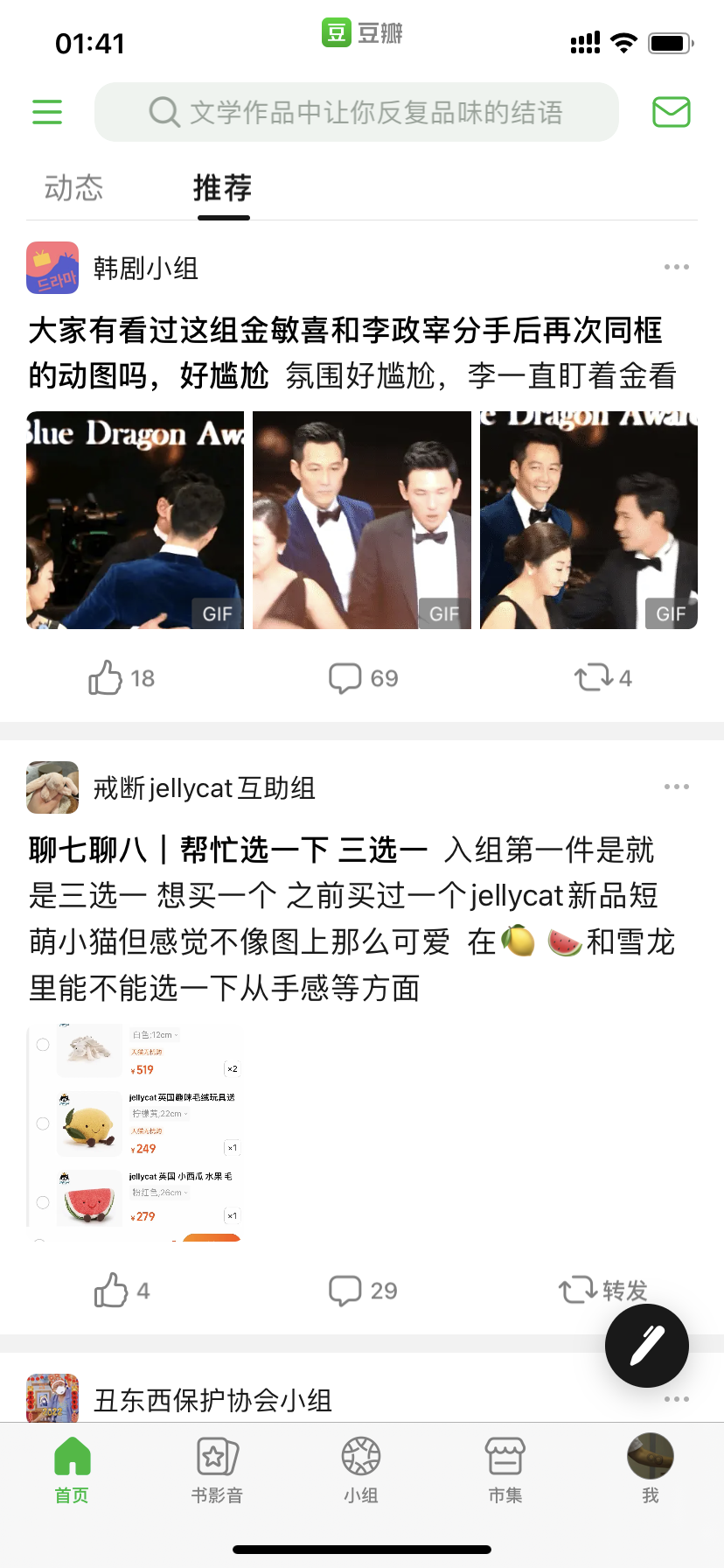Open the 韩剧小组 group page
Screen dimensions: 724x1568
(145, 268)
